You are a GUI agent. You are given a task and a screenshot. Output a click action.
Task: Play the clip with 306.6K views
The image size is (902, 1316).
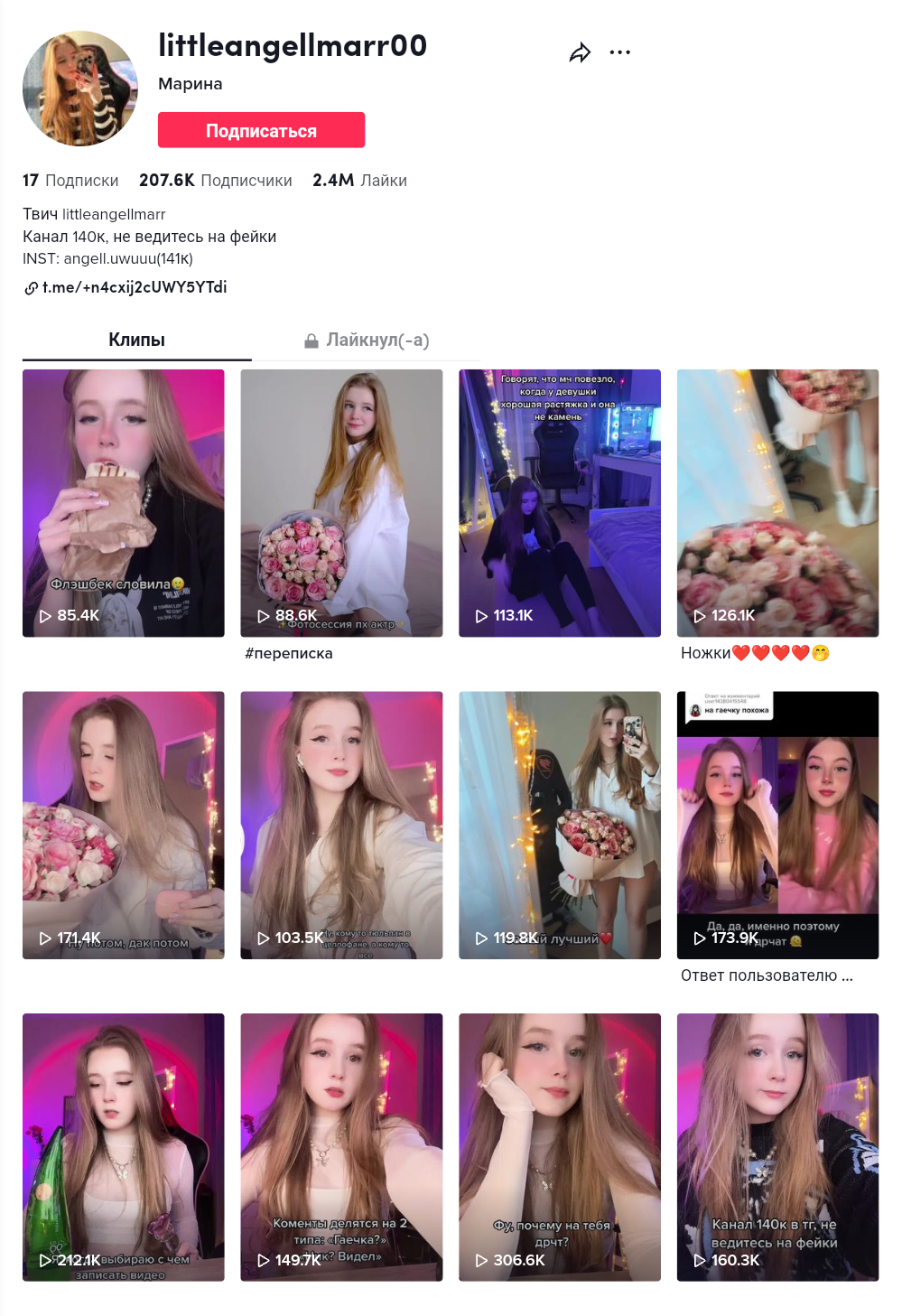(560, 1146)
